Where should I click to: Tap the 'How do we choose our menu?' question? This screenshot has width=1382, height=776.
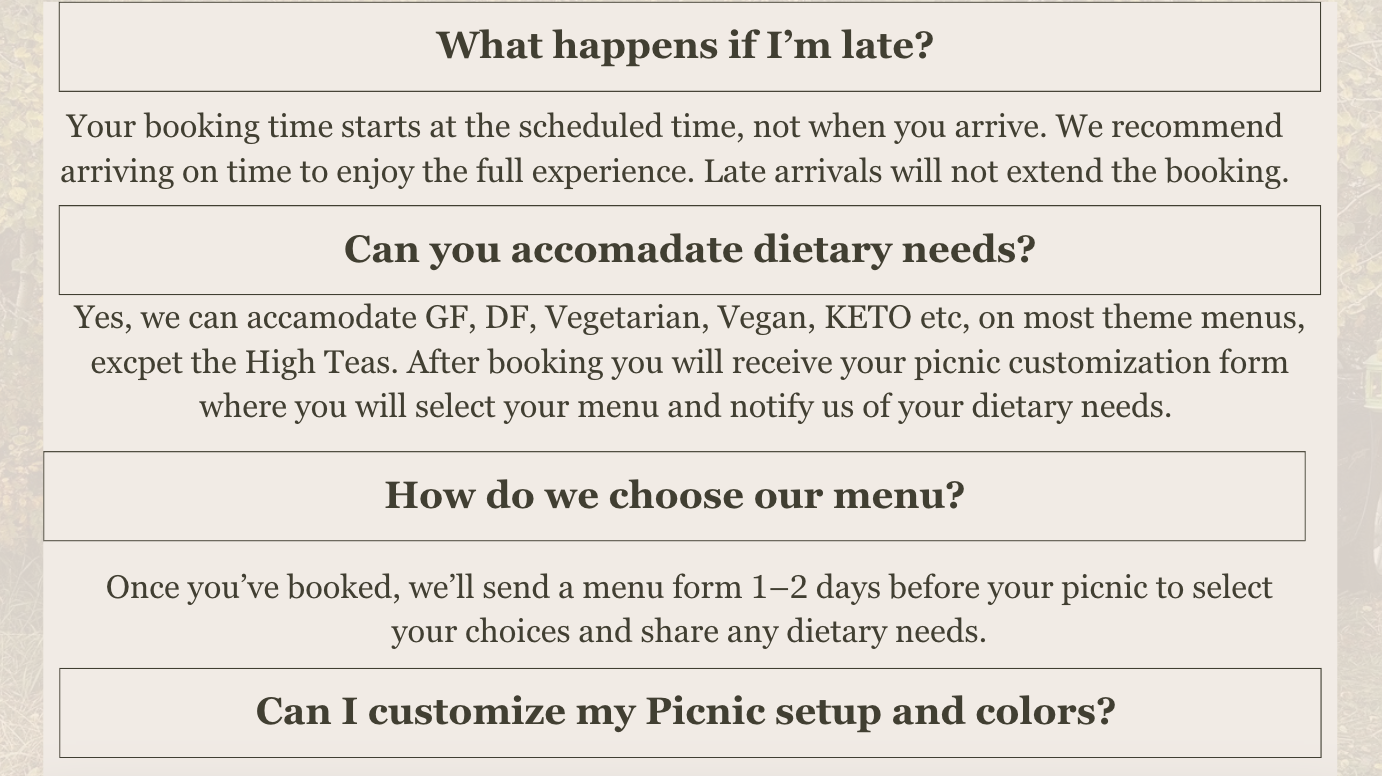click(674, 496)
